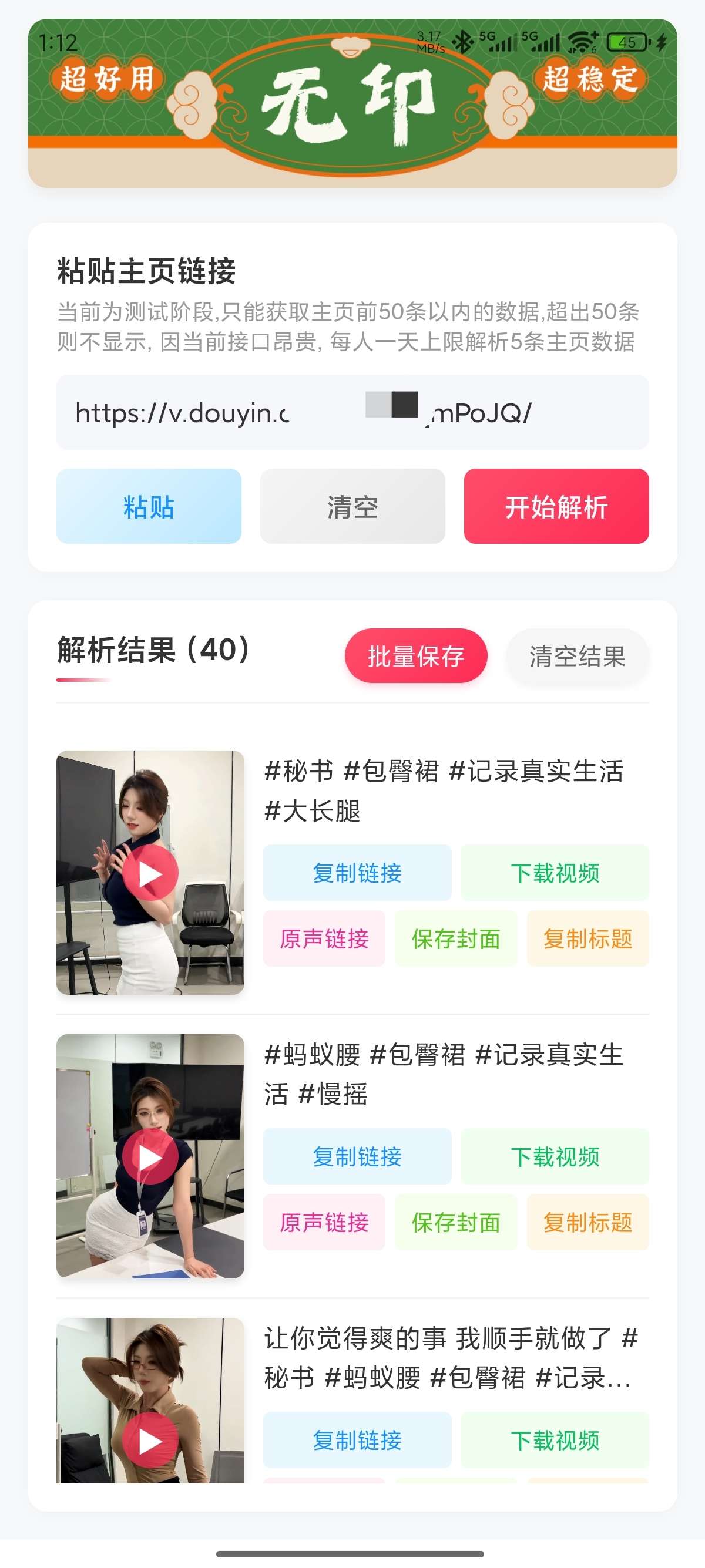Clear all results with 清空结果
The height and width of the screenshot is (1568, 705).
point(577,655)
